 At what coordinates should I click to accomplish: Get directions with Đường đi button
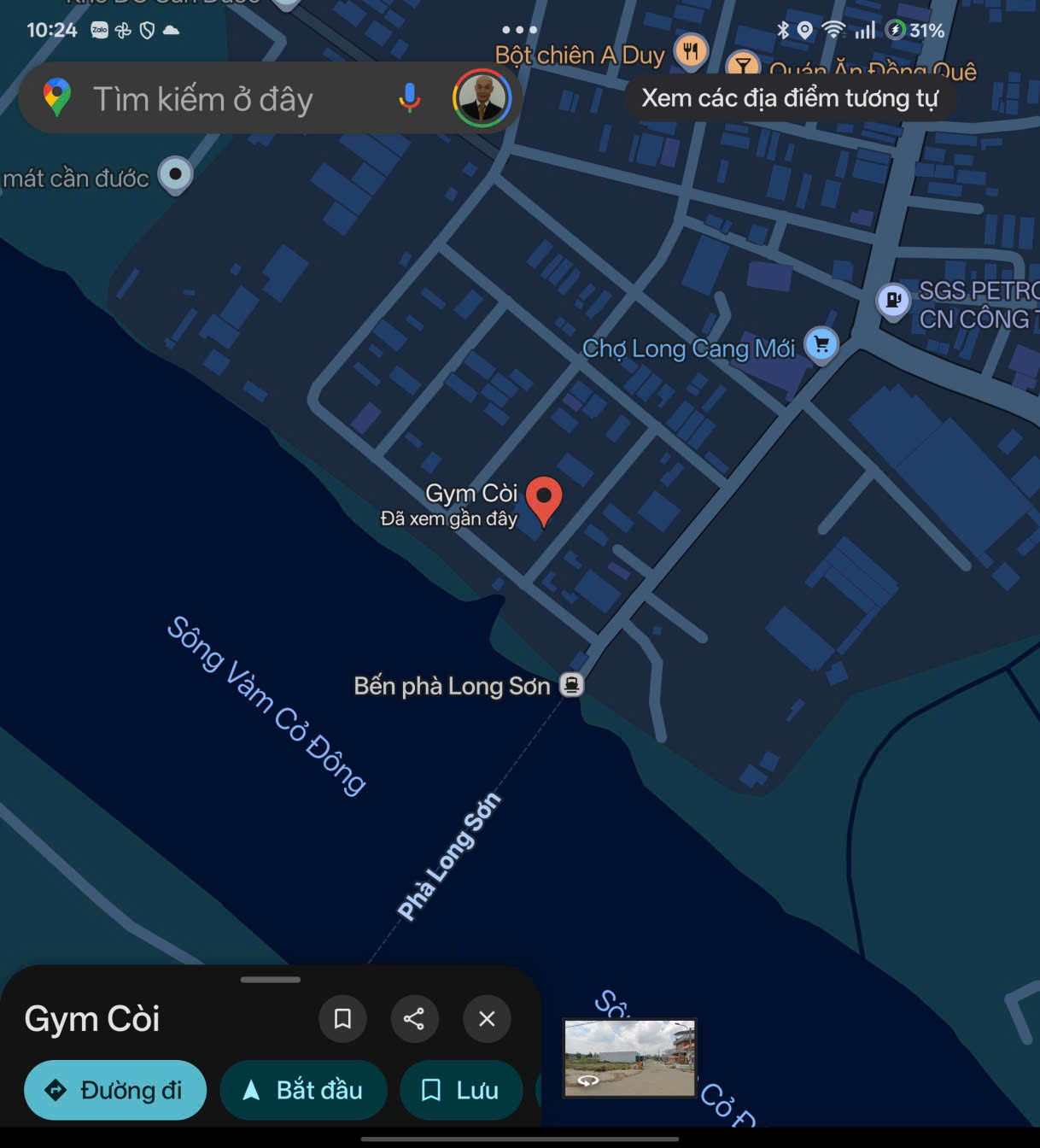[115, 1090]
